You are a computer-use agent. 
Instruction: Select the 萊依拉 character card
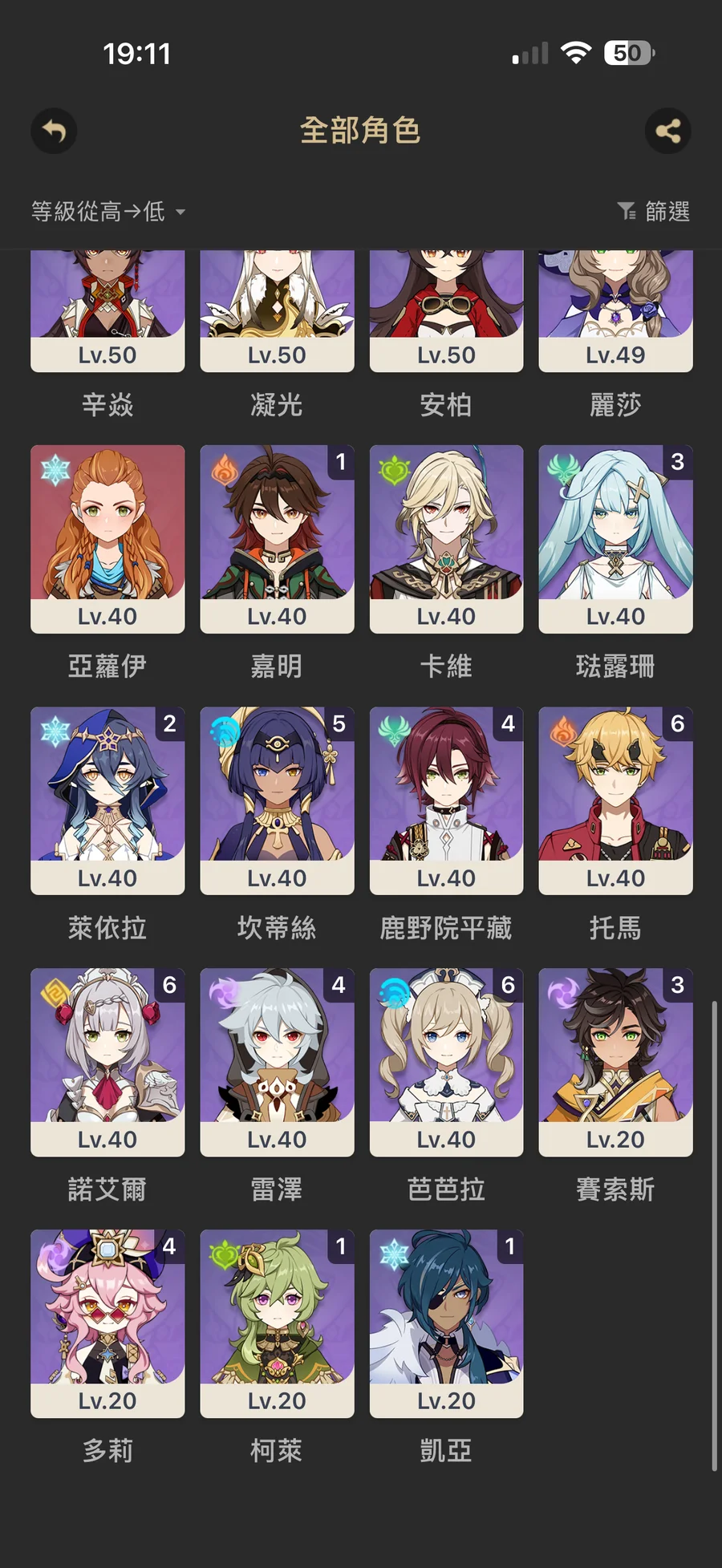point(107,800)
